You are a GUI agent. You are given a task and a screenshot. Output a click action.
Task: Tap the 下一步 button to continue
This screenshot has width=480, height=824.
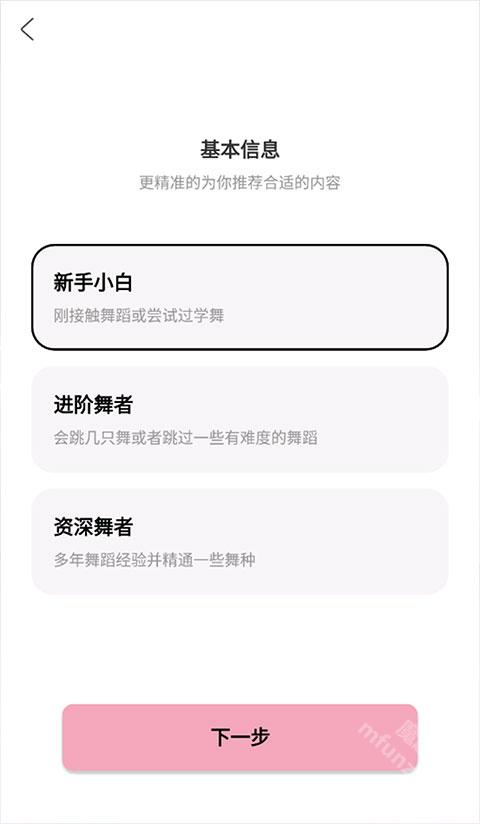tap(240, 738)
